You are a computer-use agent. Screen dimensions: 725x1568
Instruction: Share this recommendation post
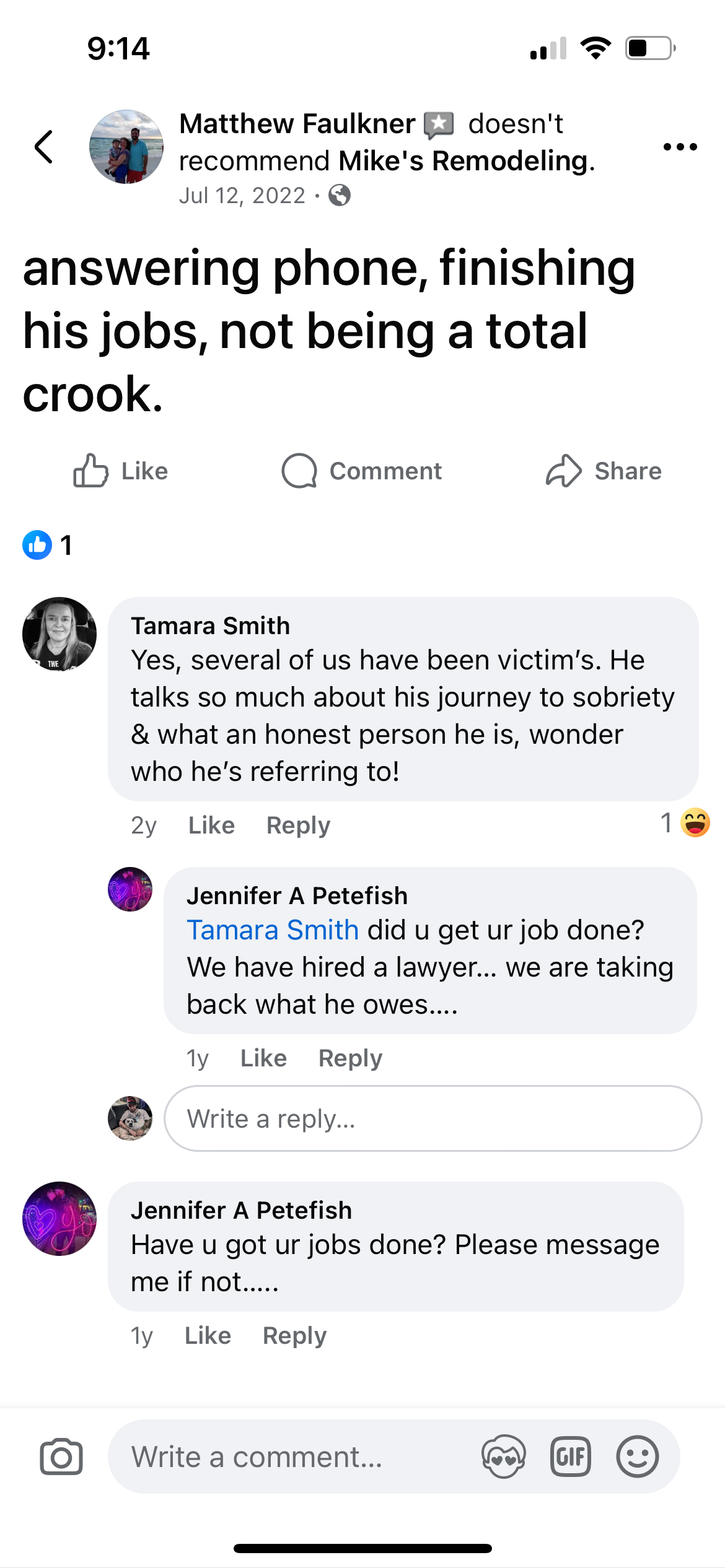604,471
